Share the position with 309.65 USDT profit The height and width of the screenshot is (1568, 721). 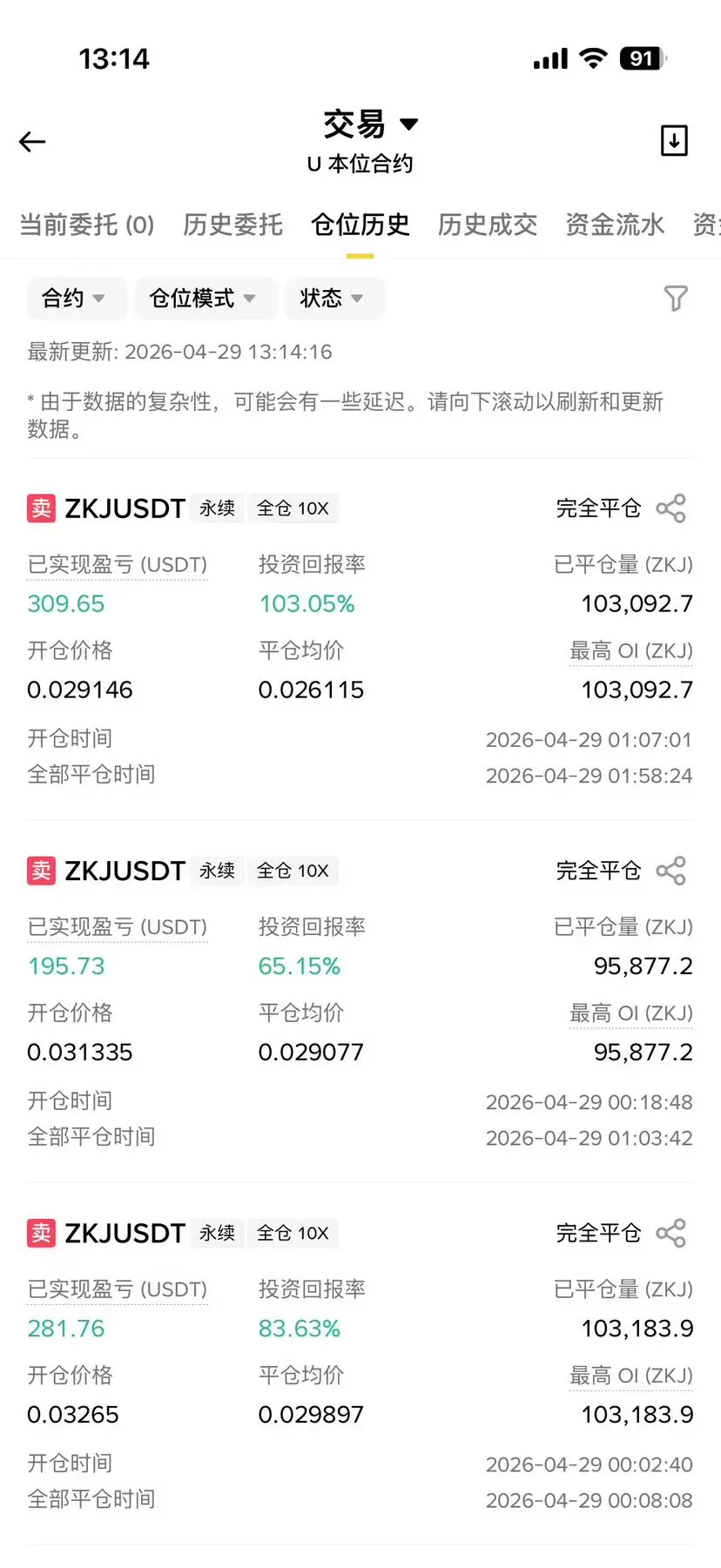[670, 508]
